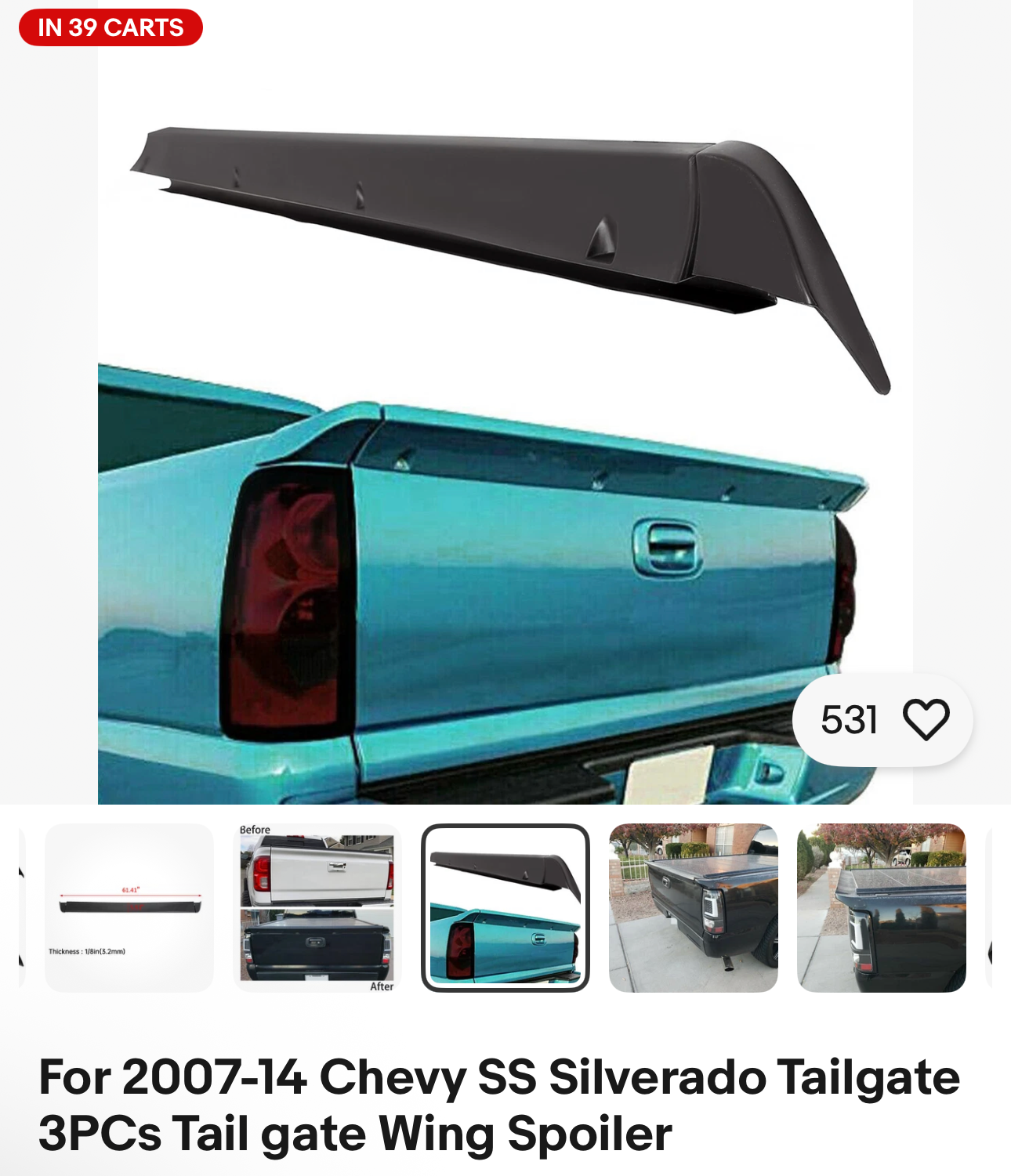Viewport: 1011px width, 1176px height.
Task: Select the thumbnail of the black truck rear view
Action: point(694,908)
